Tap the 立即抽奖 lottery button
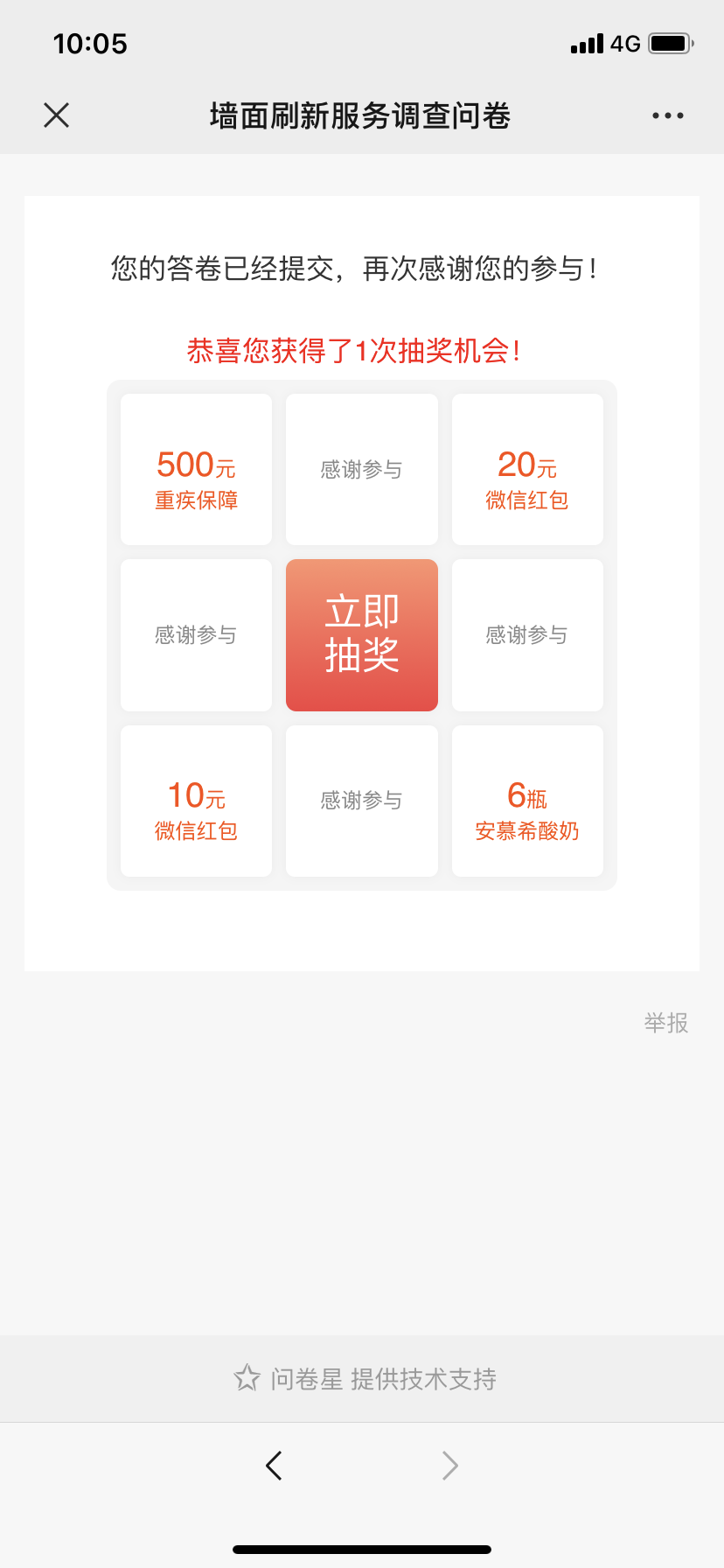 362,635
